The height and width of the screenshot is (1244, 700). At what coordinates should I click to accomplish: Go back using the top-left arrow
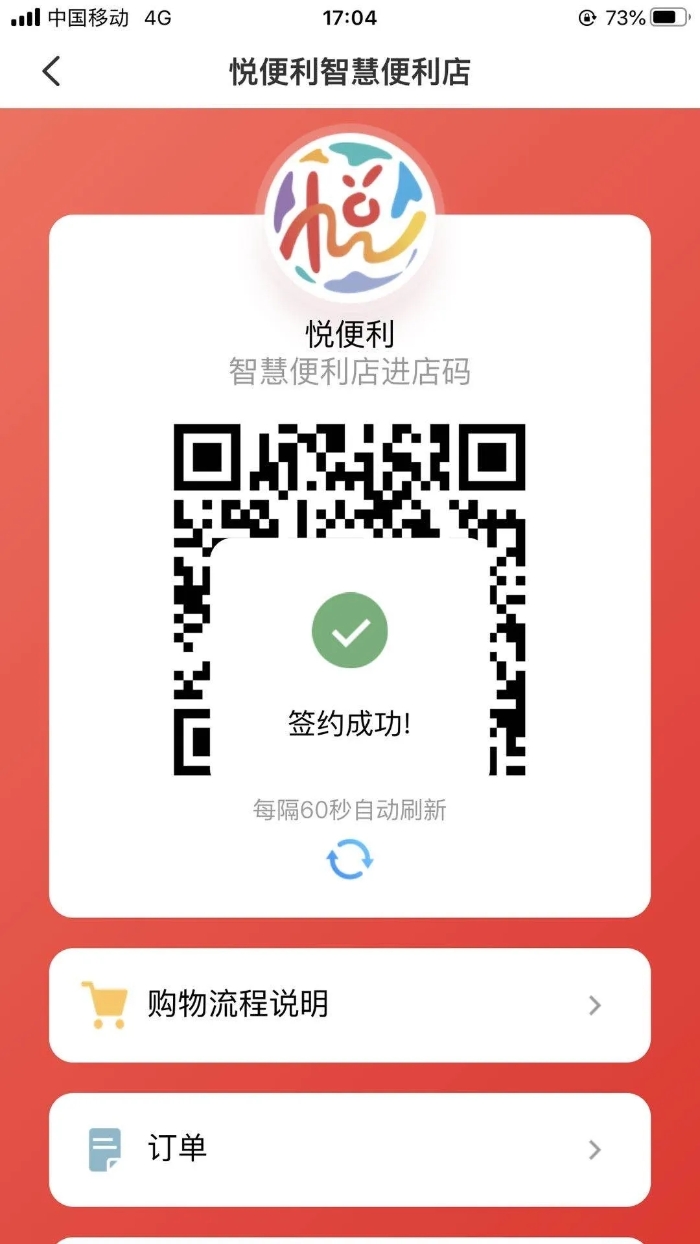click(52, 71)
